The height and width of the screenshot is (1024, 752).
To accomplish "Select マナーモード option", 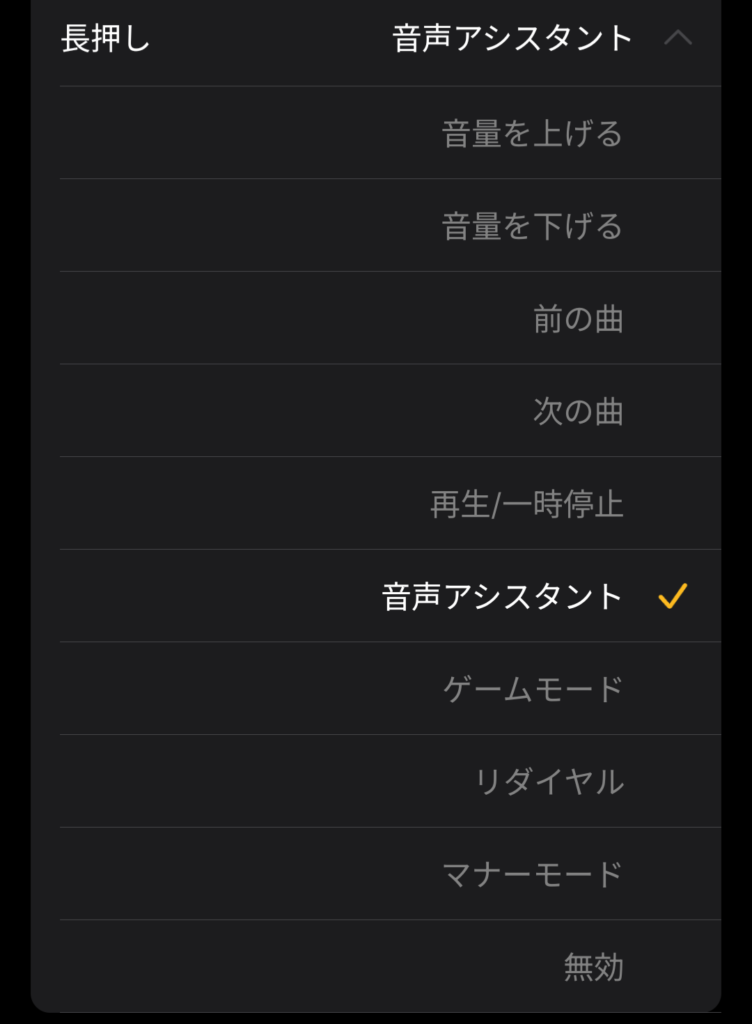I will click(x=533, y=874).
